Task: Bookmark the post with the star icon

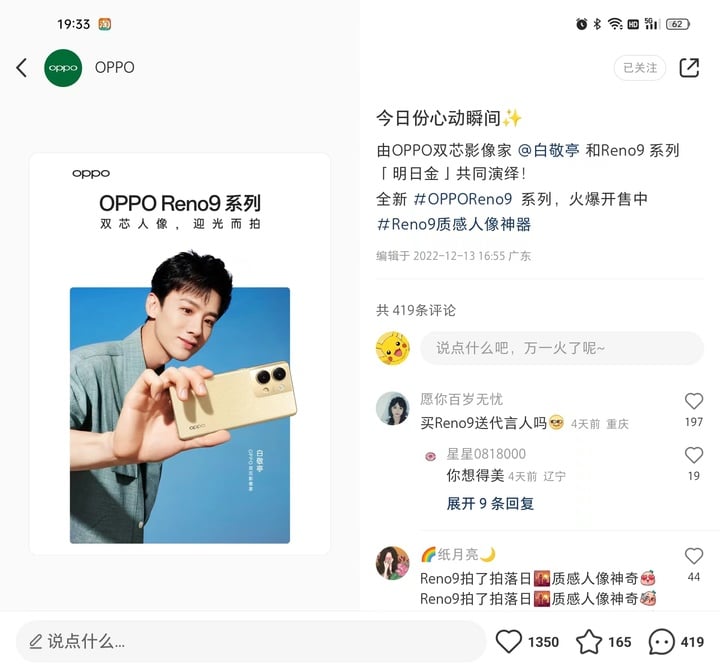Action: point(589,641)
